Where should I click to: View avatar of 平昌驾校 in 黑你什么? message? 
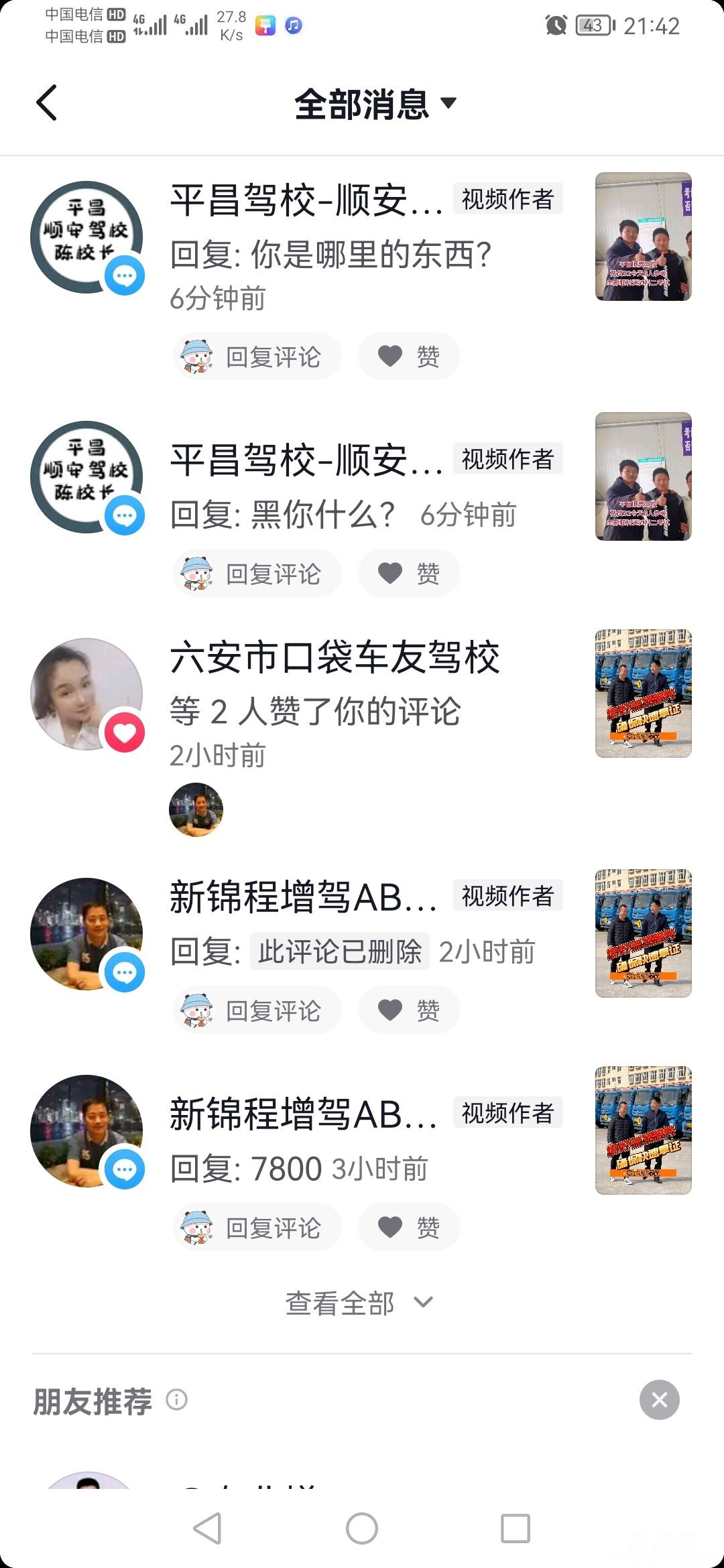coord(86,477)
